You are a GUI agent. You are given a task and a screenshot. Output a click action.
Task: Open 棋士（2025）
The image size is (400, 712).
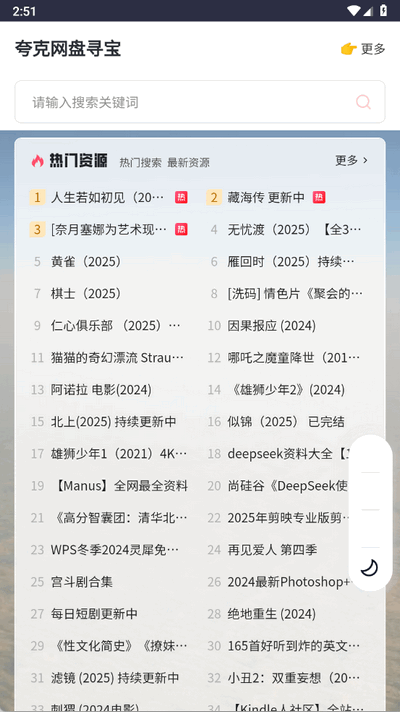point(86,293)
